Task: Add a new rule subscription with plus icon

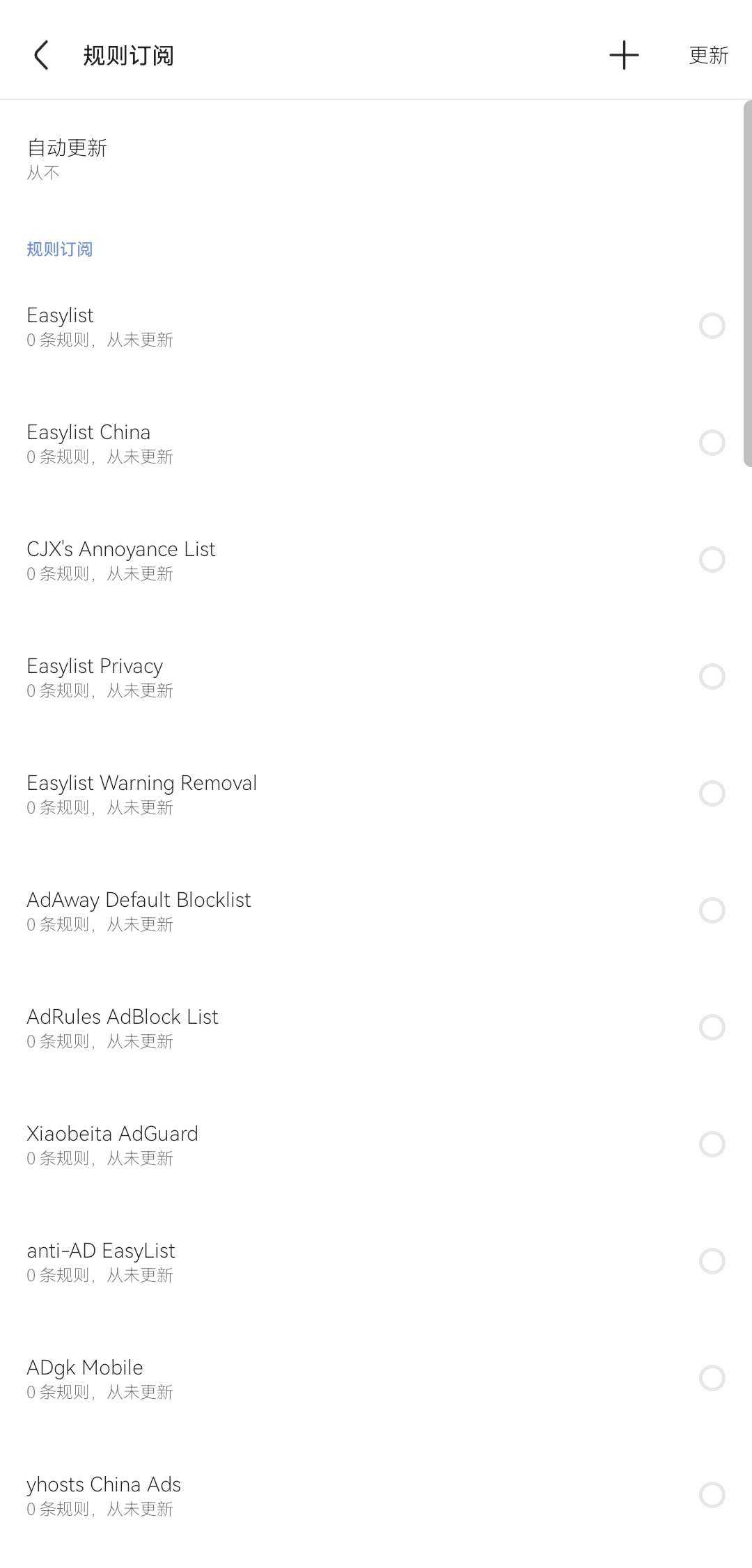Action: pos(624,55)
